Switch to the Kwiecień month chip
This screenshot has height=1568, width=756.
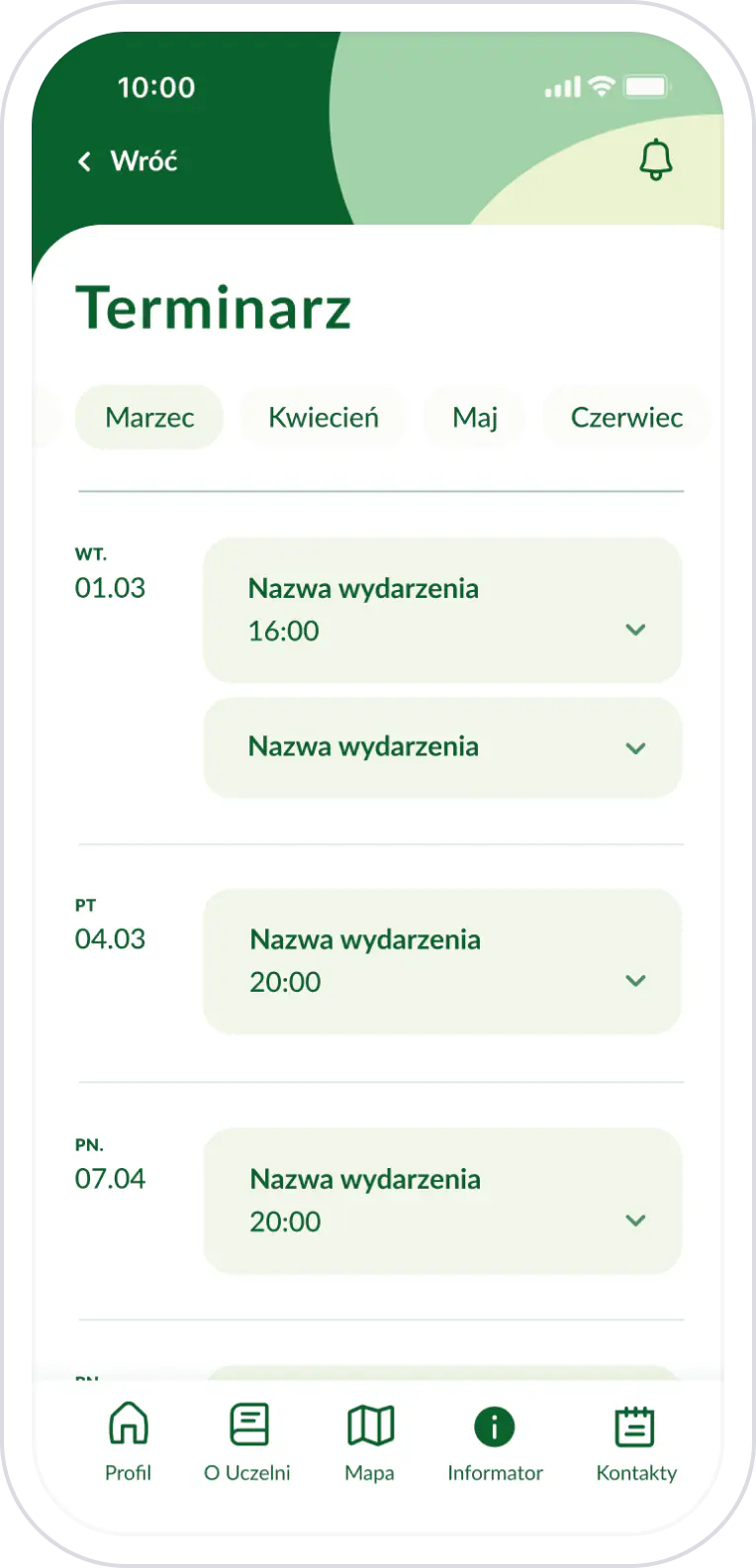(x=324, y=417)
